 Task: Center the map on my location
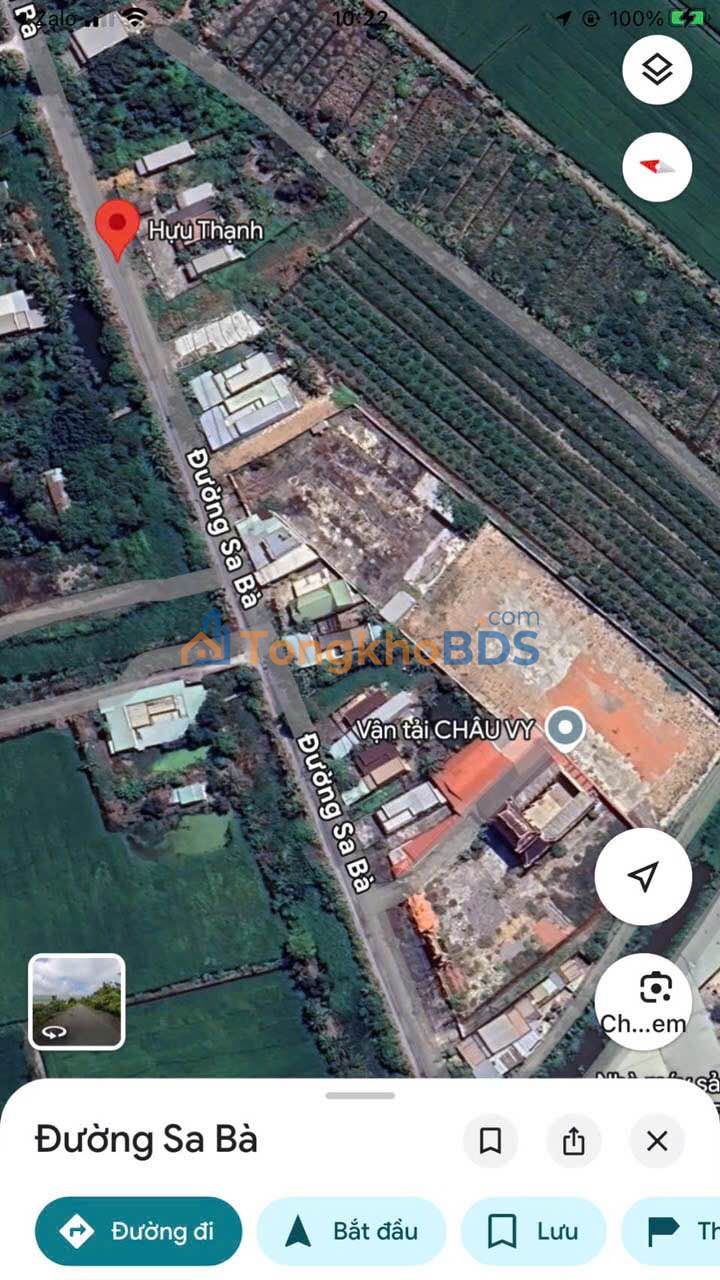(643, 877)
